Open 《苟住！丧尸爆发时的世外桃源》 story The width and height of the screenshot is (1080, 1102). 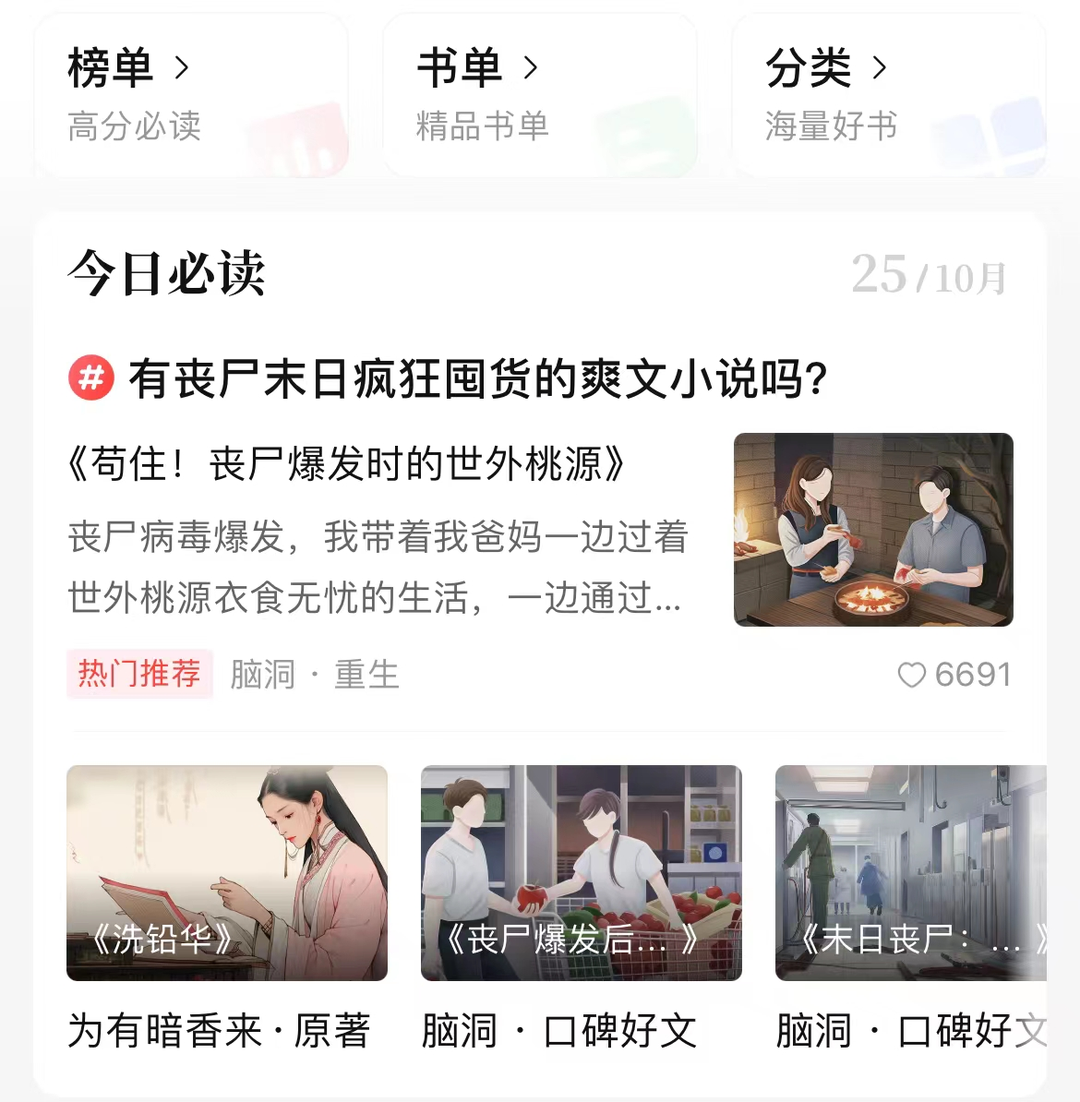pos(347,465)
